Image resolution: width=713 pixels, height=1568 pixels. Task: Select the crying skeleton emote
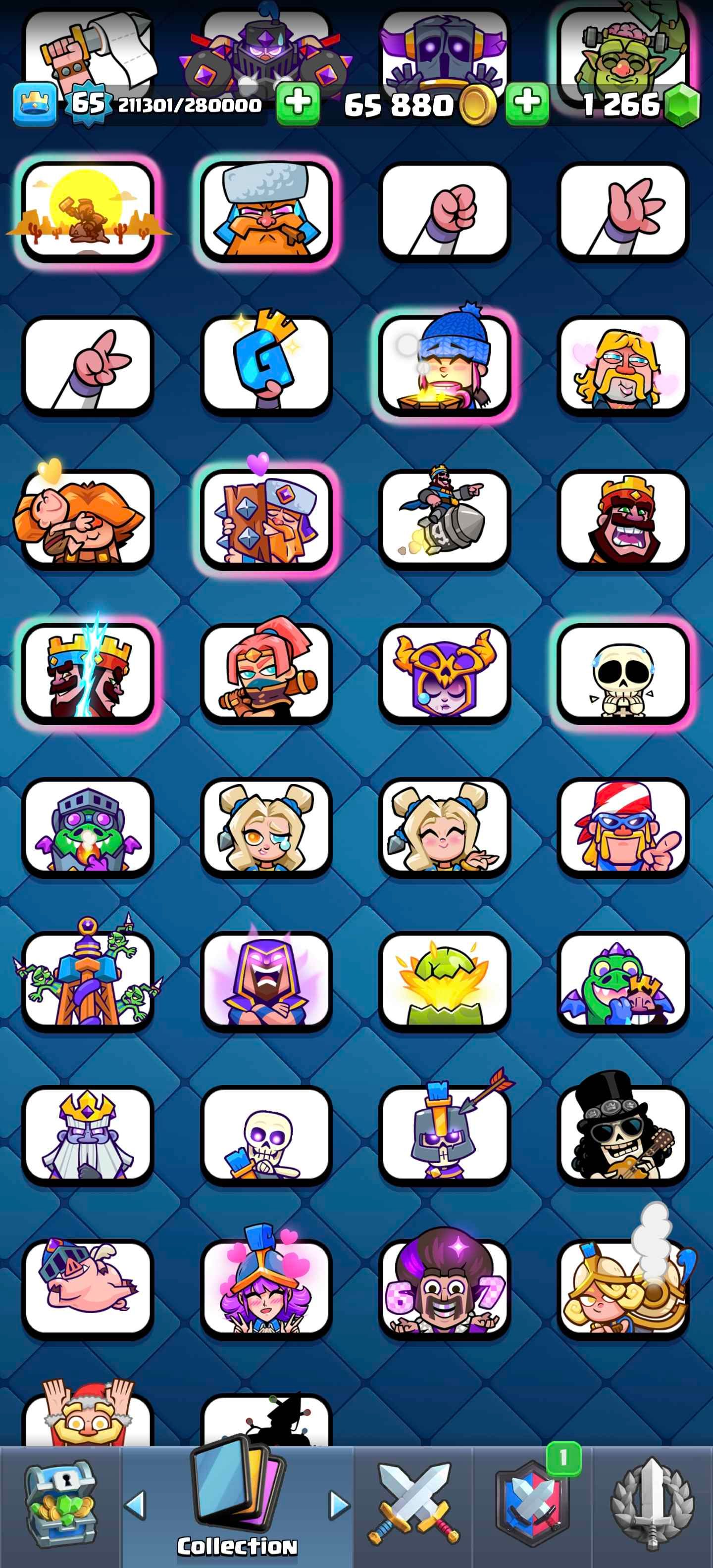click(622, 673)
